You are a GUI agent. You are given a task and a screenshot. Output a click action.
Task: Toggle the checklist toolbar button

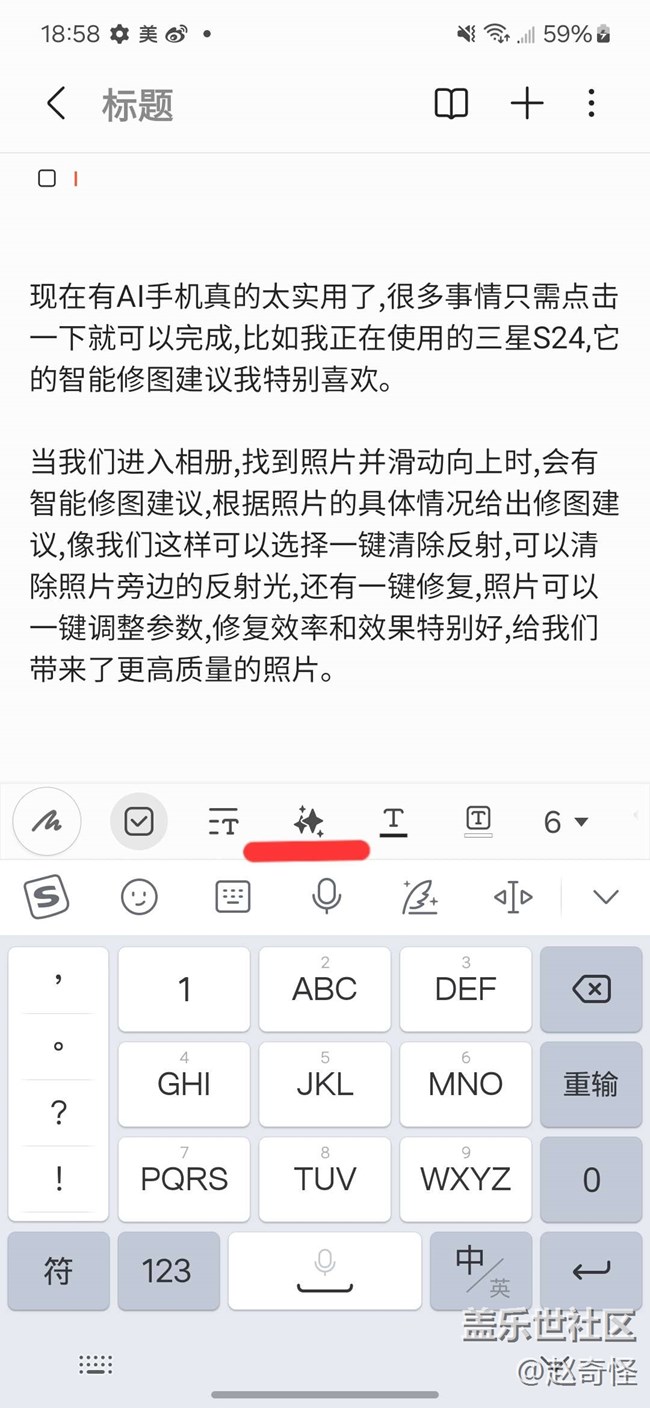139,822
